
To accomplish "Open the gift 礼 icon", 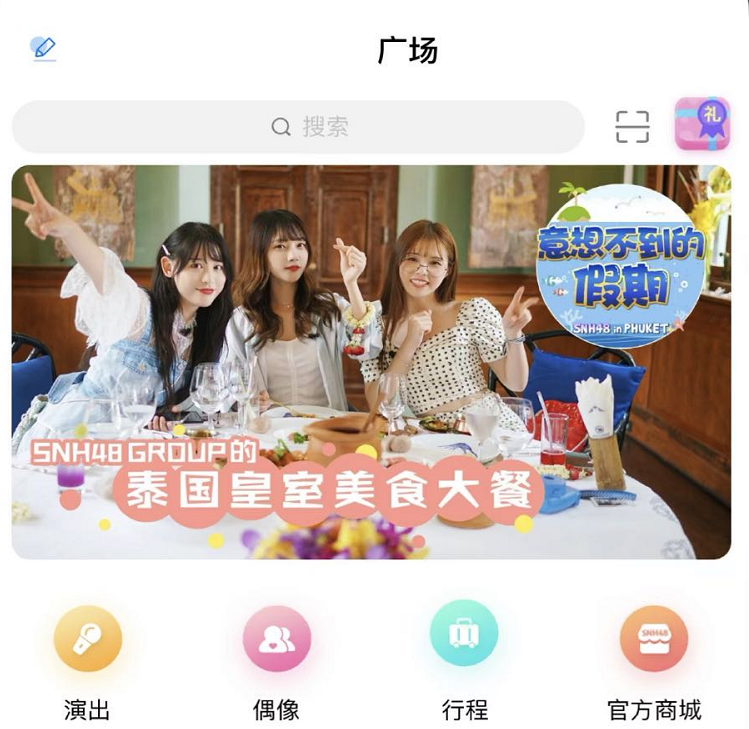I will 702,125.
